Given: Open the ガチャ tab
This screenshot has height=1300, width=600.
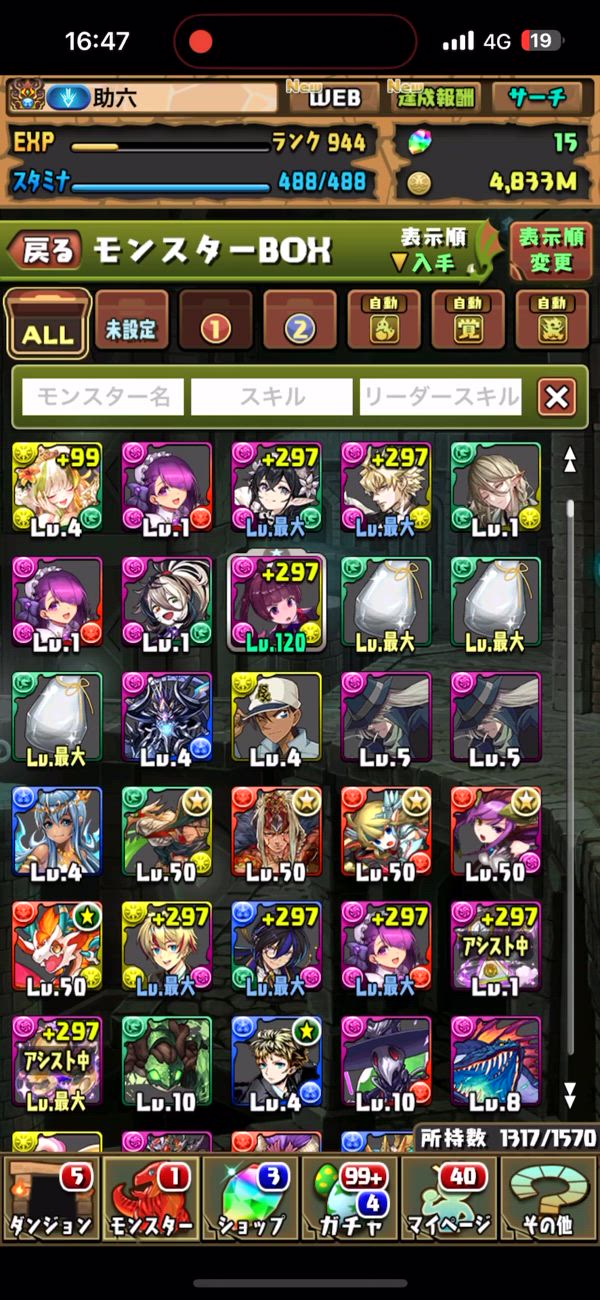Looking at the screenshot, I should click(x=349, y=1197).
